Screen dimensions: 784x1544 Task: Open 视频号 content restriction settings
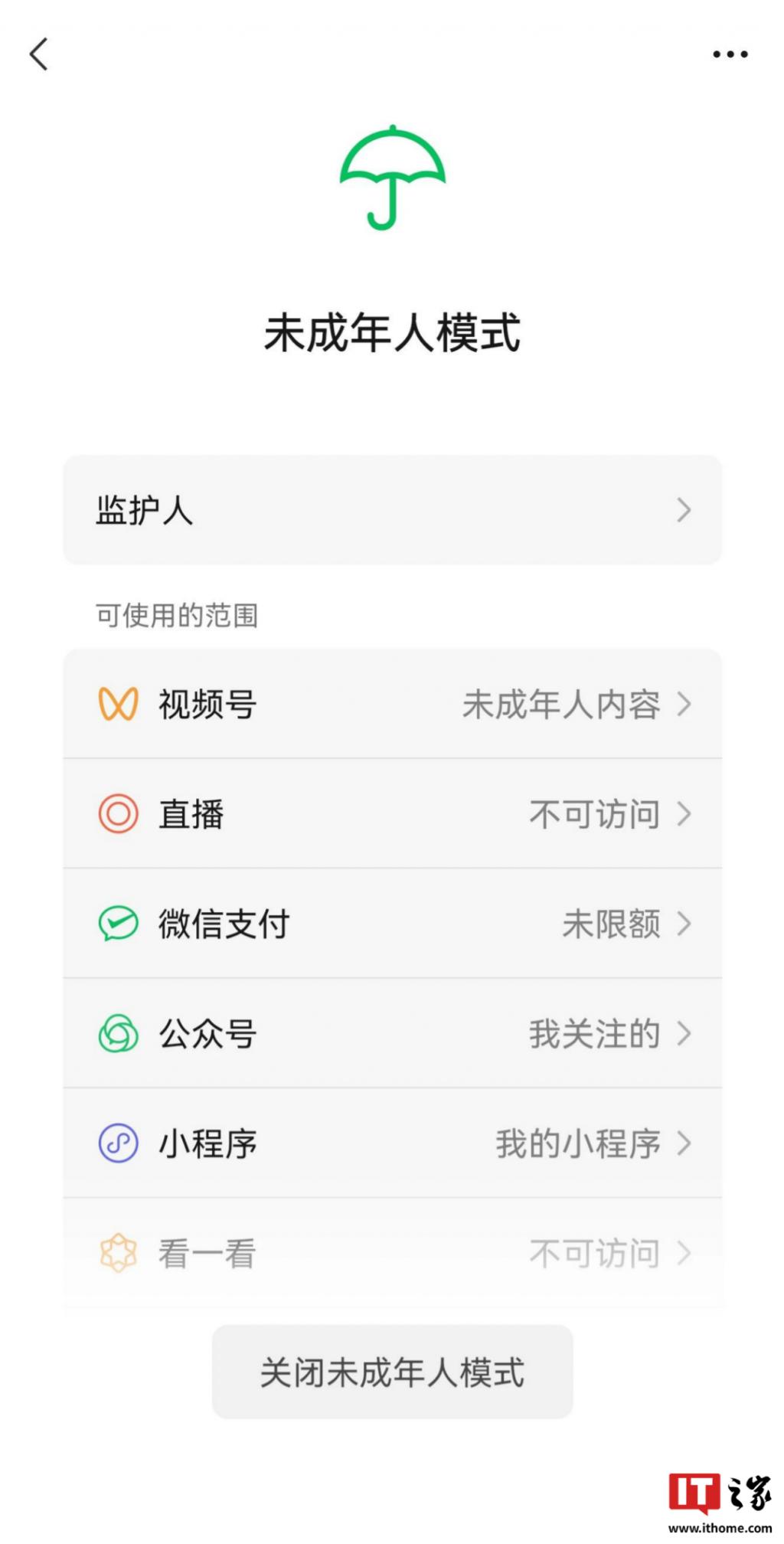click(x=392, y=704)
